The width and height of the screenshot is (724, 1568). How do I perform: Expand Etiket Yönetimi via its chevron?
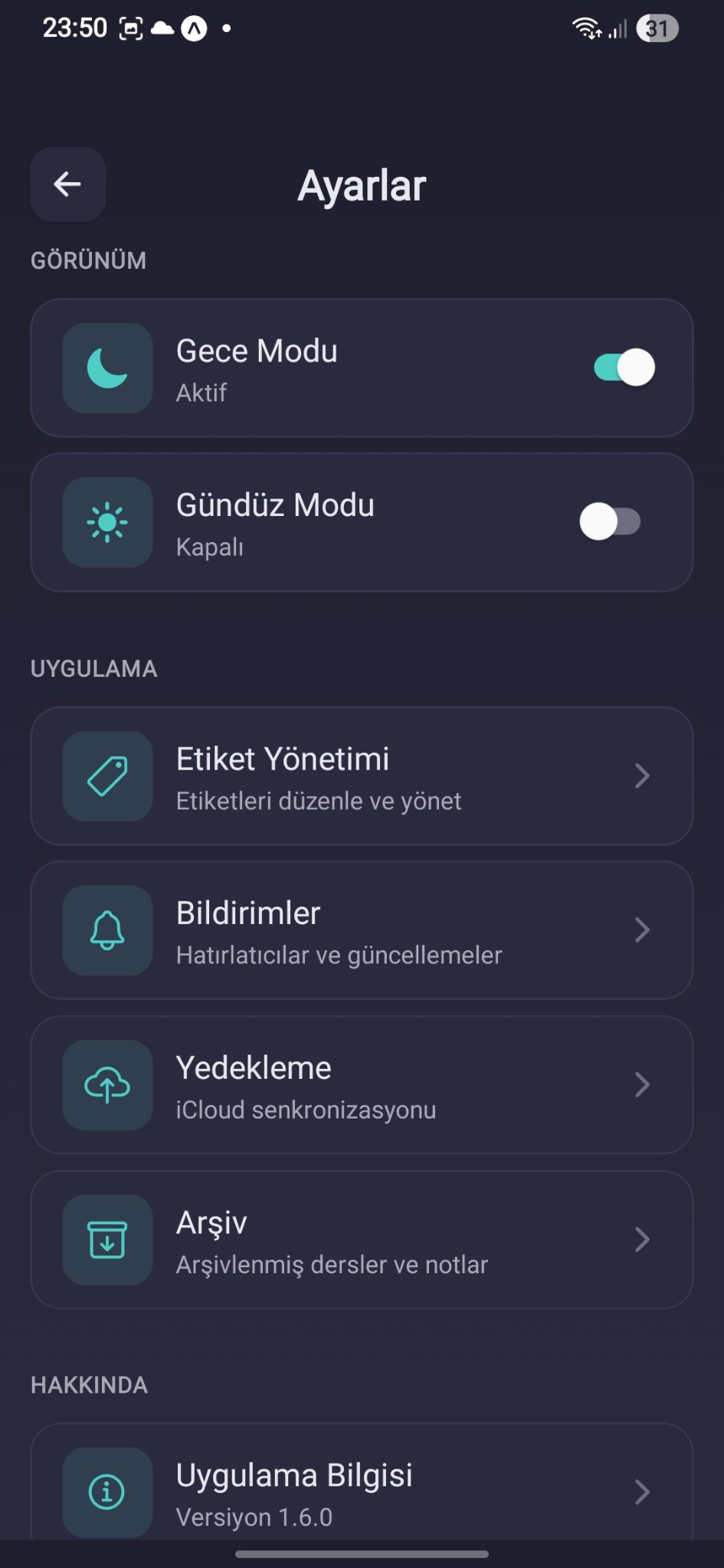coord(643,776)
